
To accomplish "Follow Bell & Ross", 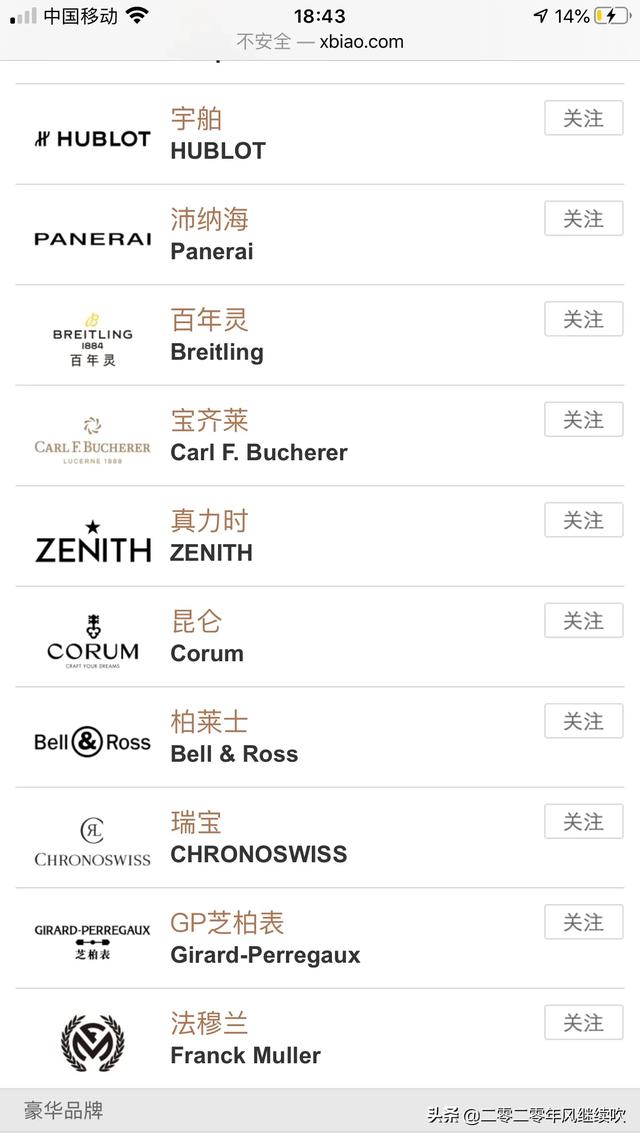I will 583,721.
